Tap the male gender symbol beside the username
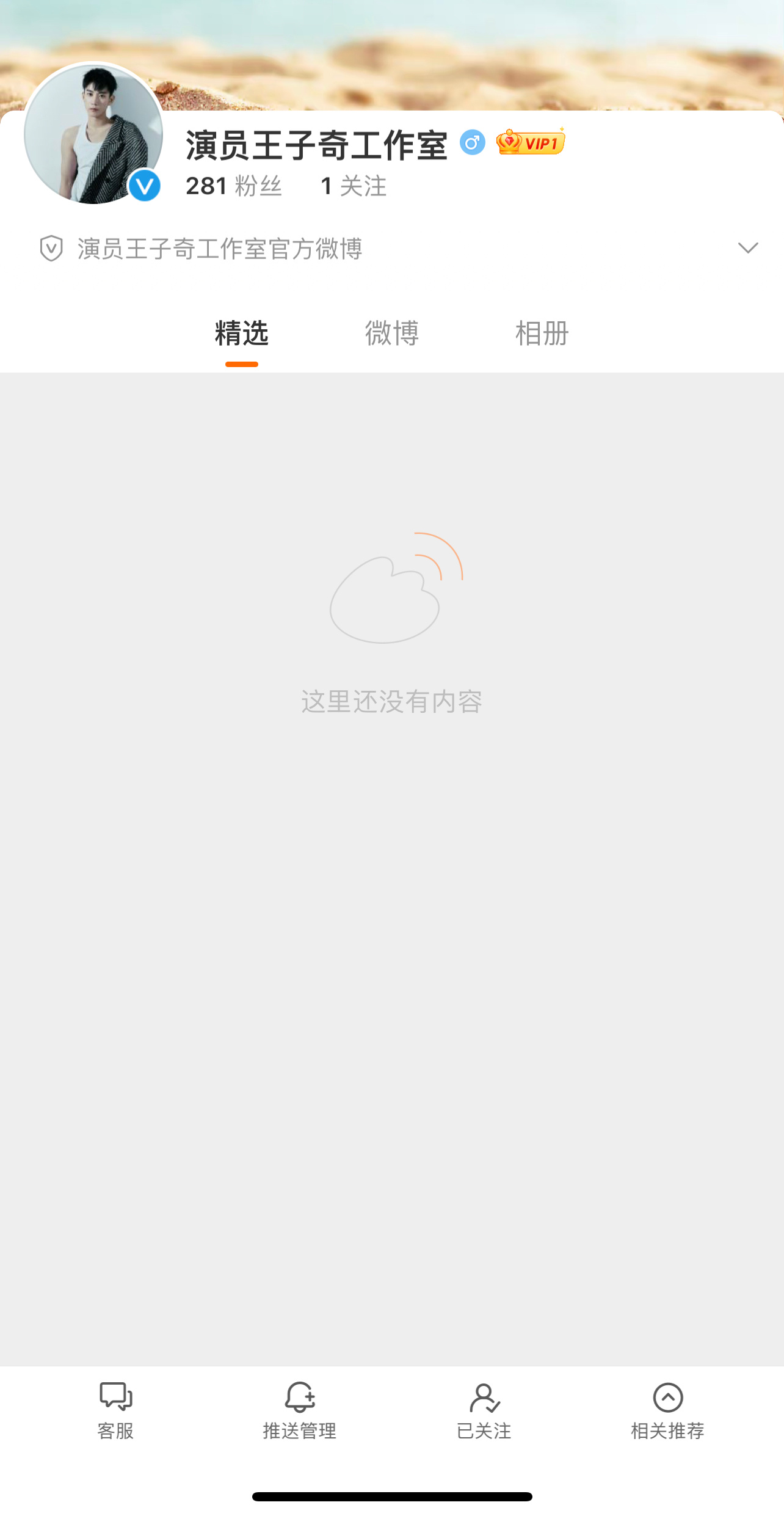This screenshot has height=1516, width=784. click(x=471, y=142)
